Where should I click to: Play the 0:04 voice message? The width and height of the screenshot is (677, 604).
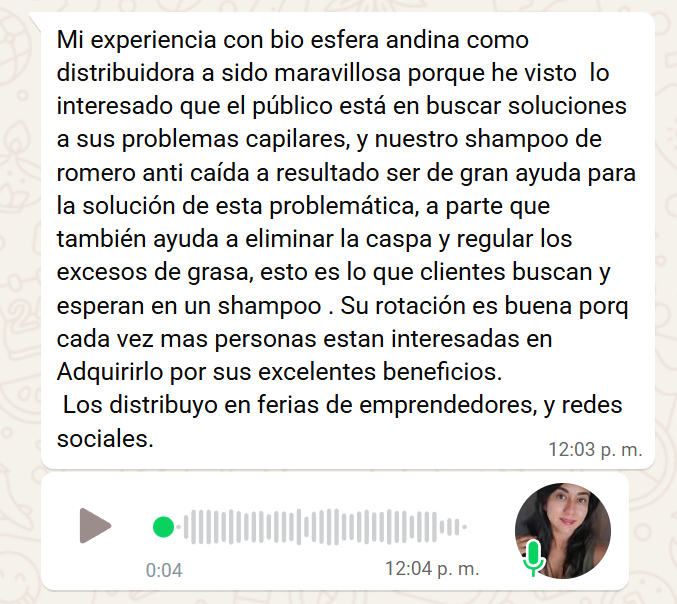[95, 525]
